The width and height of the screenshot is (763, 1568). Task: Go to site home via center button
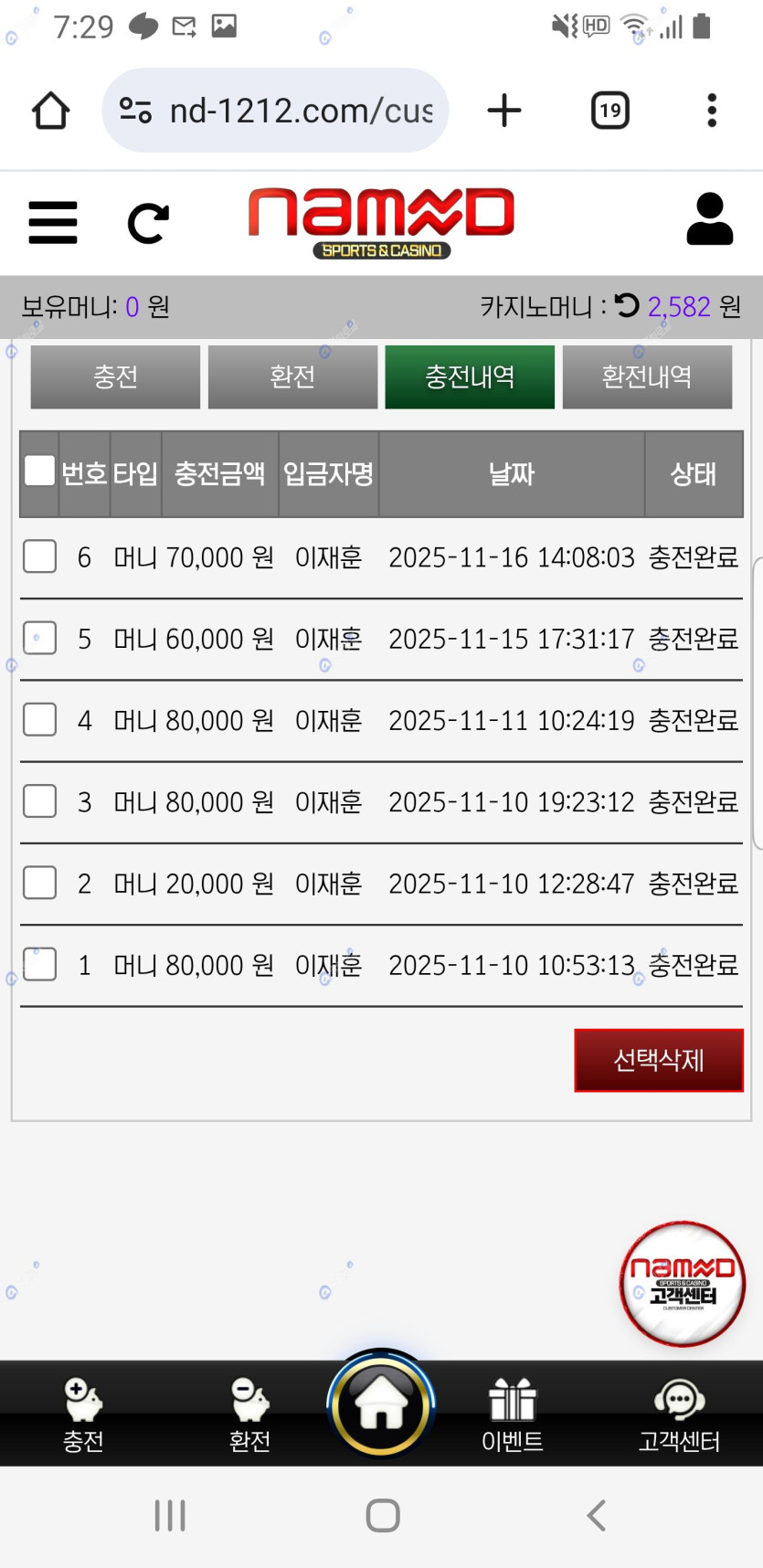[381, 1405]
